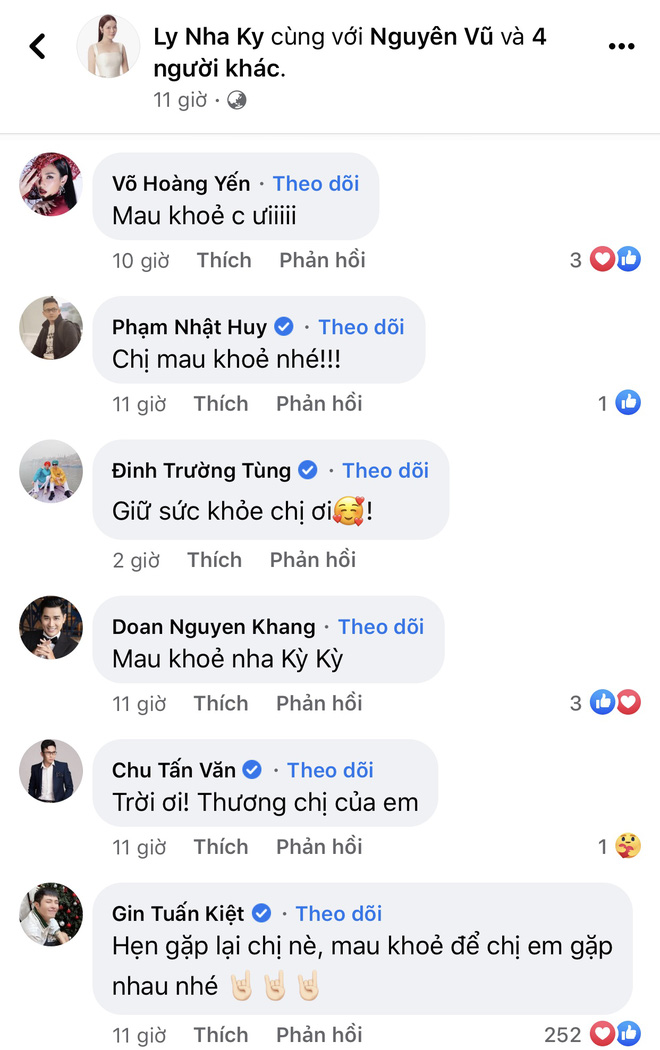The width and height of the screenshot is (660, 1050).
Task: Follow Chu Tấn Văn
Action: [x=330, y=770]
